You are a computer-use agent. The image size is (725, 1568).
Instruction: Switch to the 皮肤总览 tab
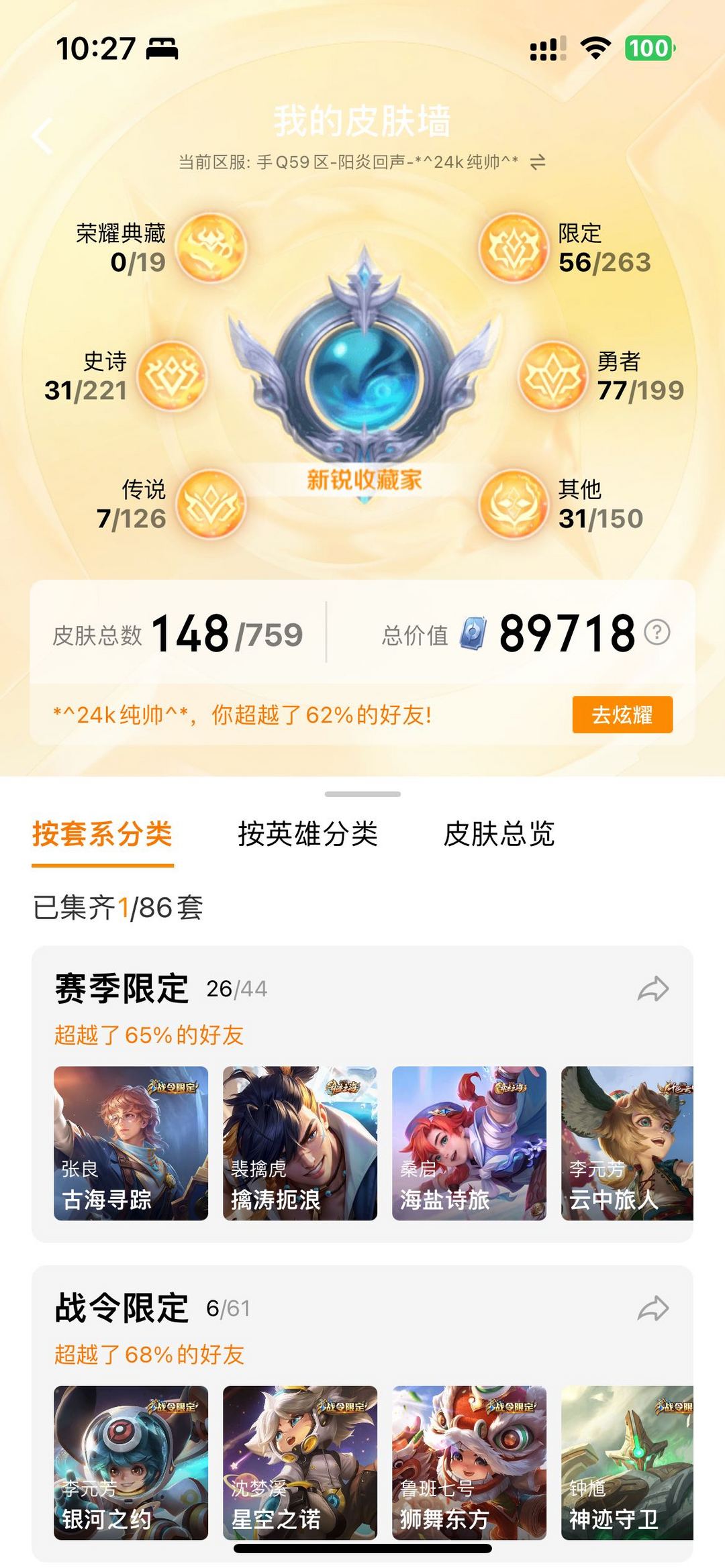pos(499,834)
